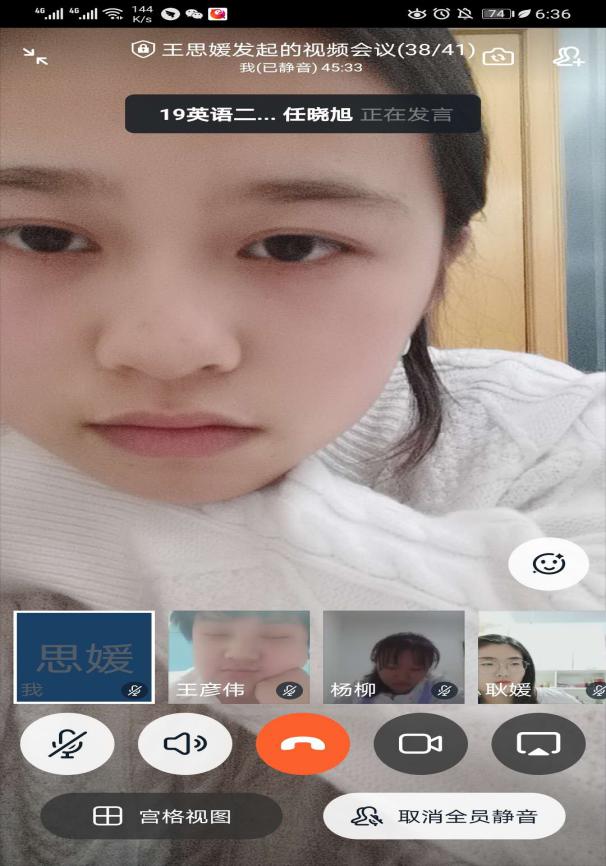
Task: Toggle the video camera
Action: pyautogui.click(x=421, y=744)
